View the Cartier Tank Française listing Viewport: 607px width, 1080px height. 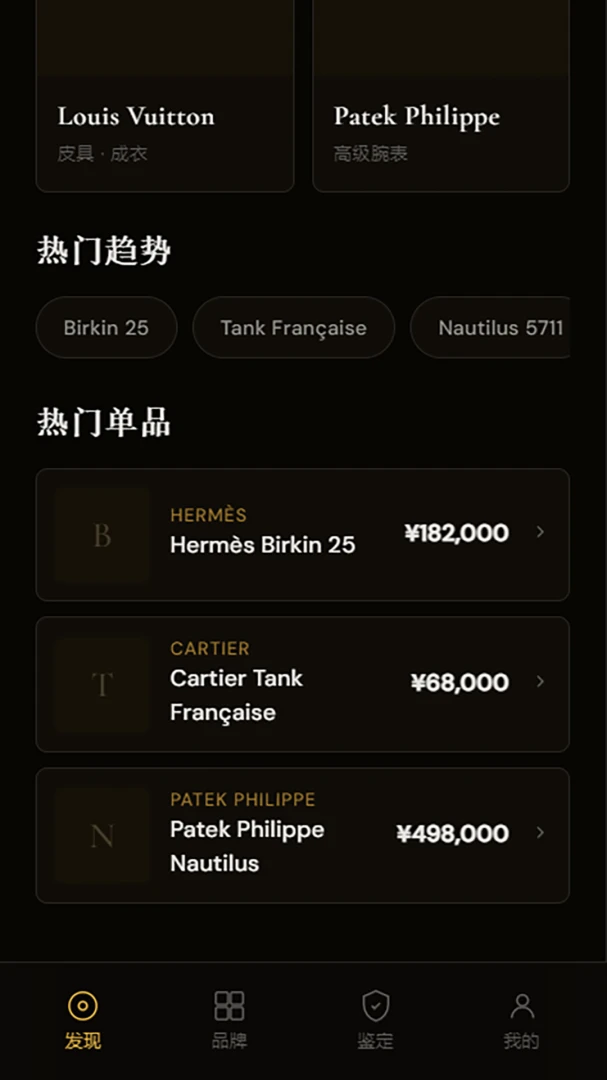coord(302,684)
